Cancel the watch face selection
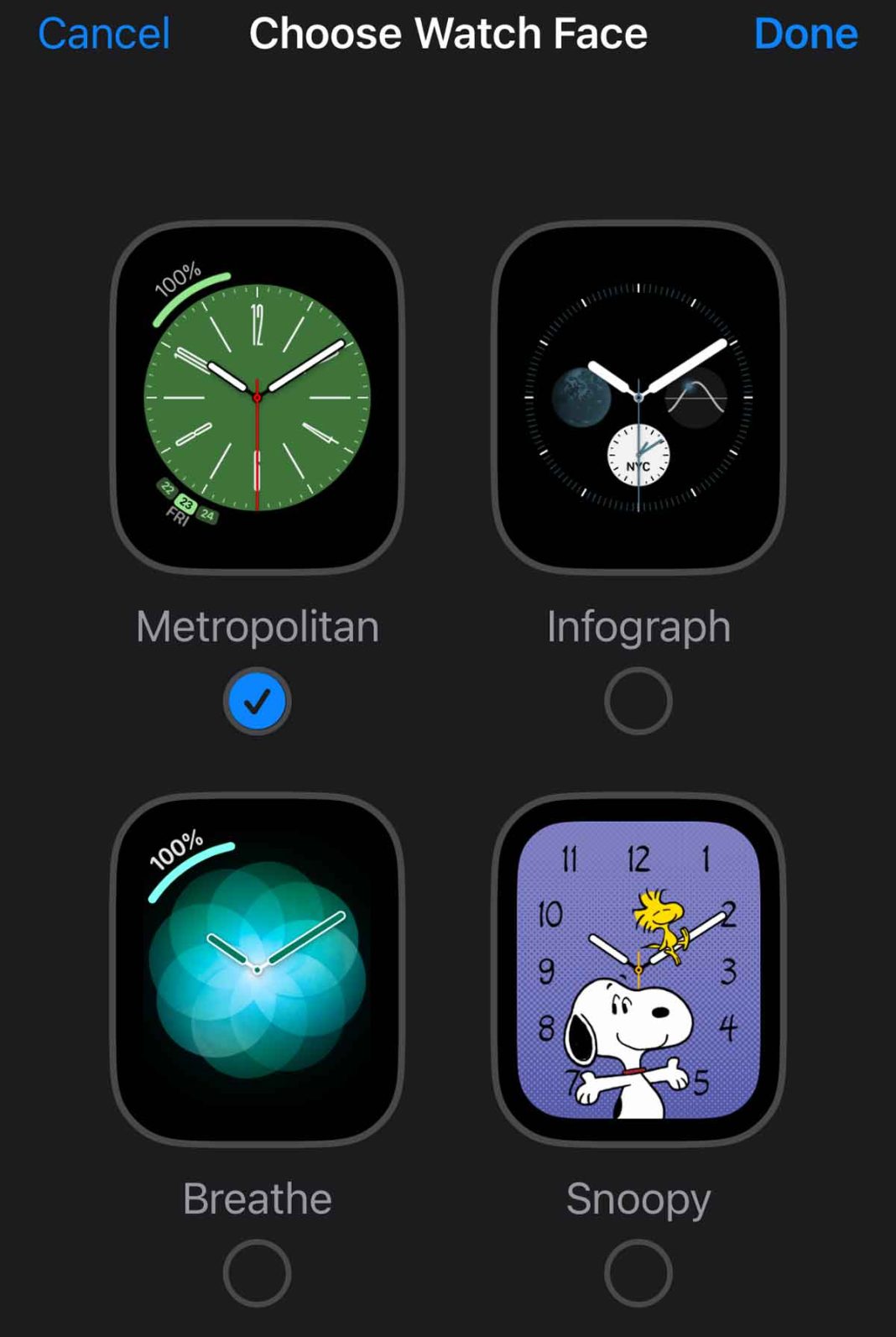This screenshot has height=1337, width=896. pyautogui.click(x=103, y=34)
